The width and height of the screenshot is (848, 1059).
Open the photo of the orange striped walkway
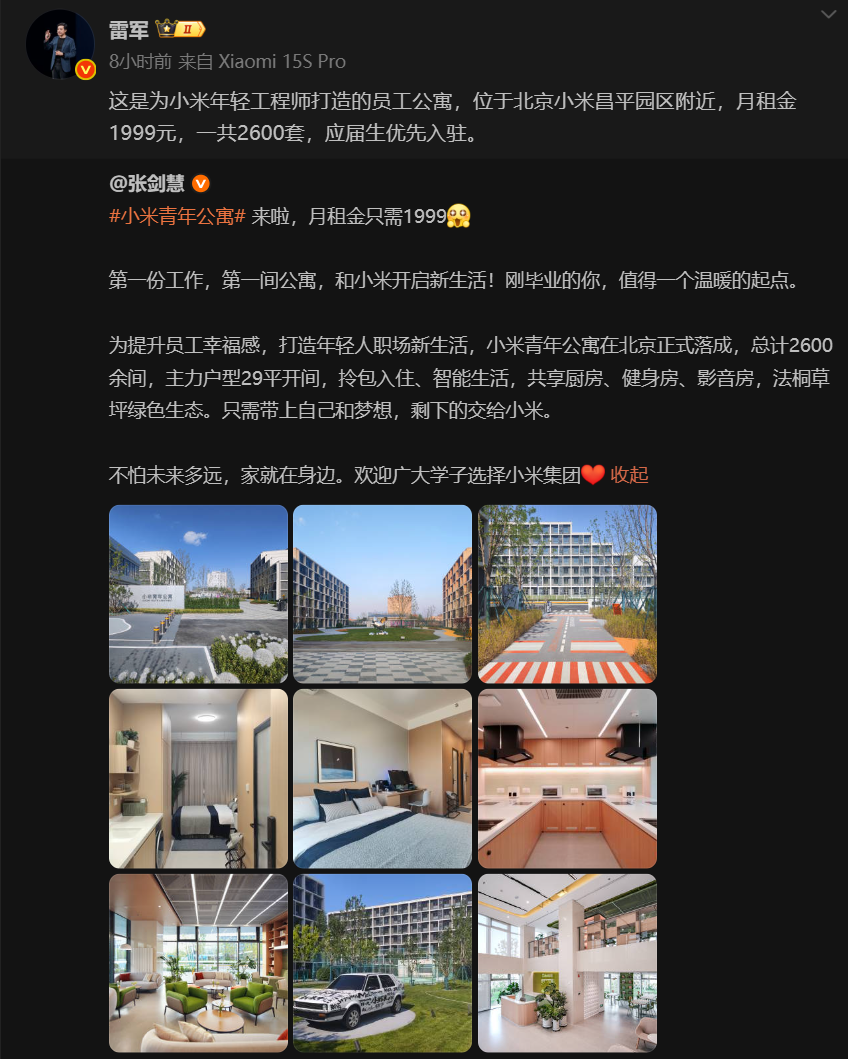567,594
